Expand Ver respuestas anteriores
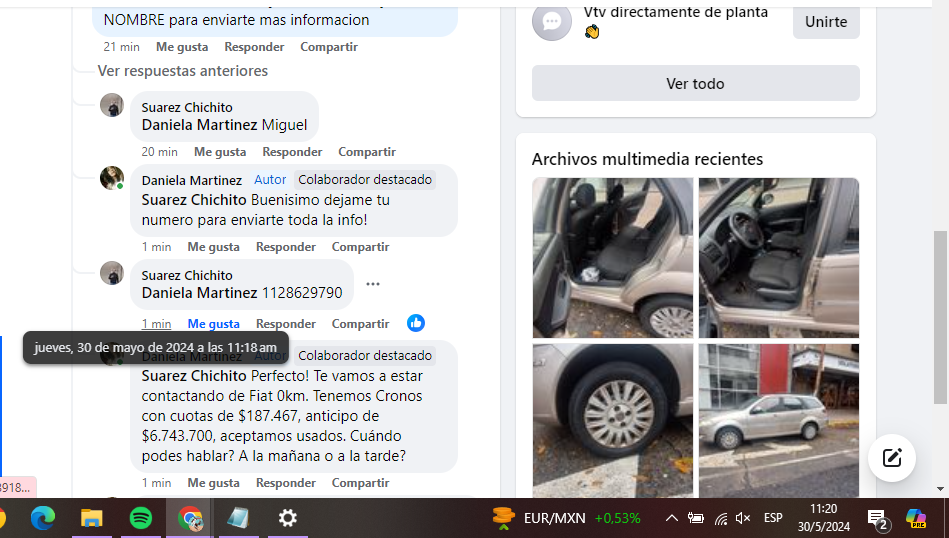The height and width of the screenshot is (538, 949). coord(182,71)
